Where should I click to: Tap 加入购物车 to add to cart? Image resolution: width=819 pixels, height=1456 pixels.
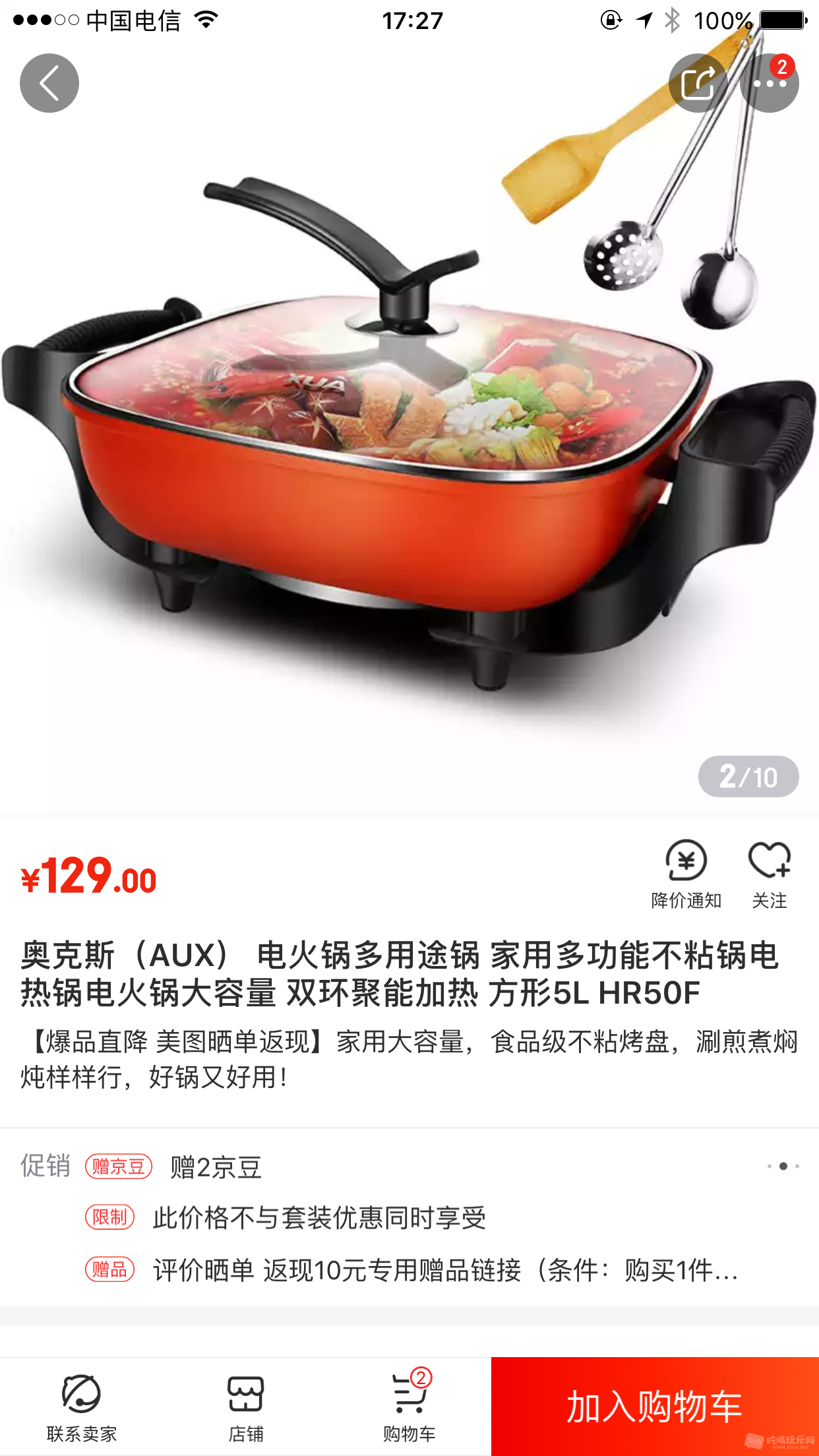pos(655,1406)
